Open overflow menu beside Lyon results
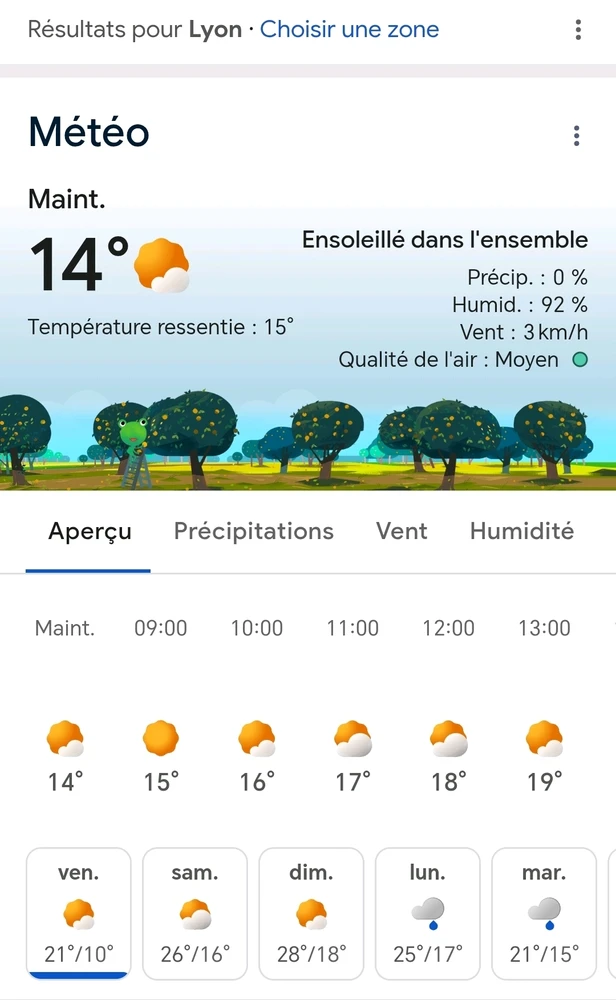616x1000 pixels. coord(578,30)
